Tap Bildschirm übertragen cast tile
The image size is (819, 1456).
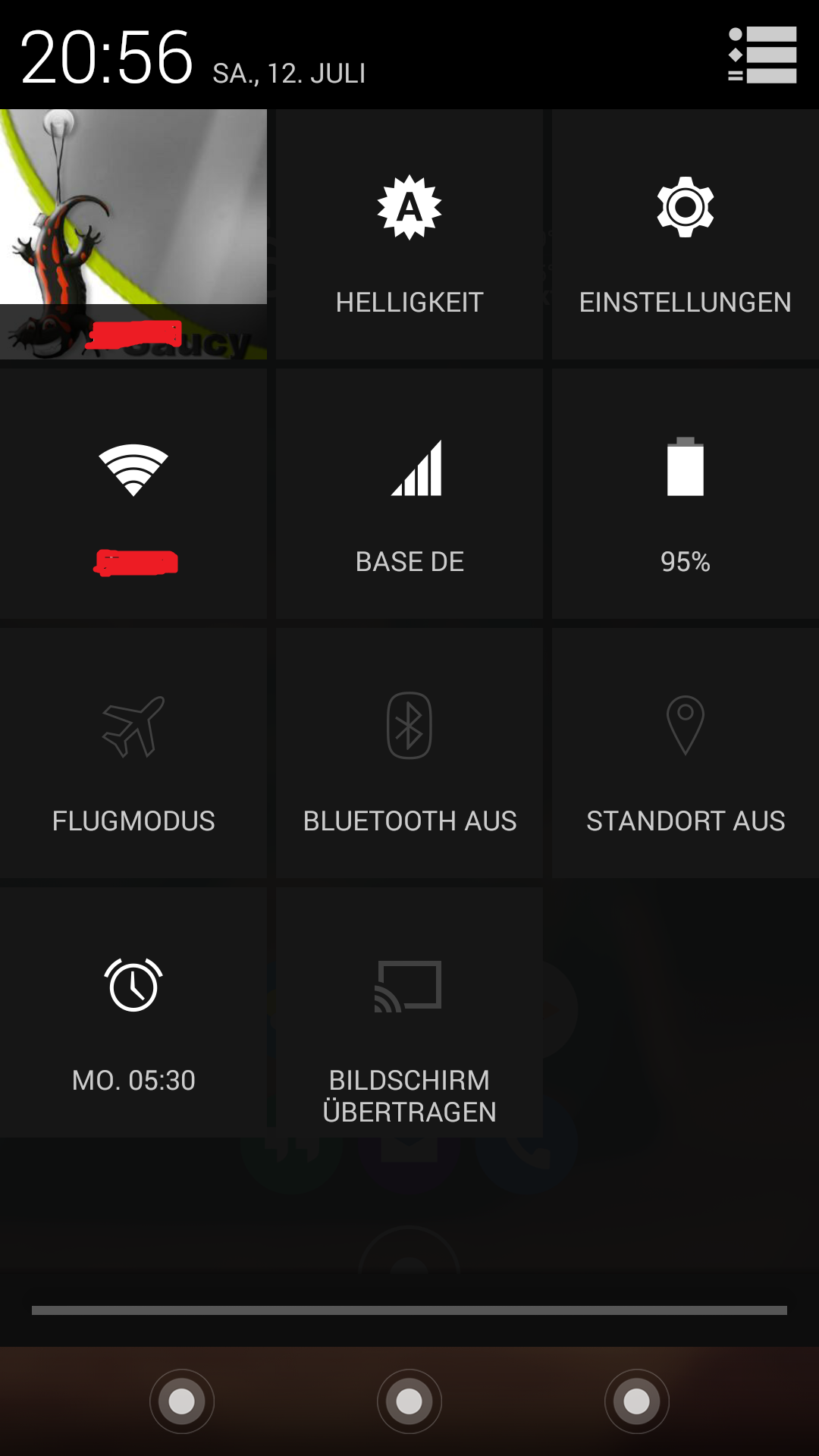coord(409,1013)
